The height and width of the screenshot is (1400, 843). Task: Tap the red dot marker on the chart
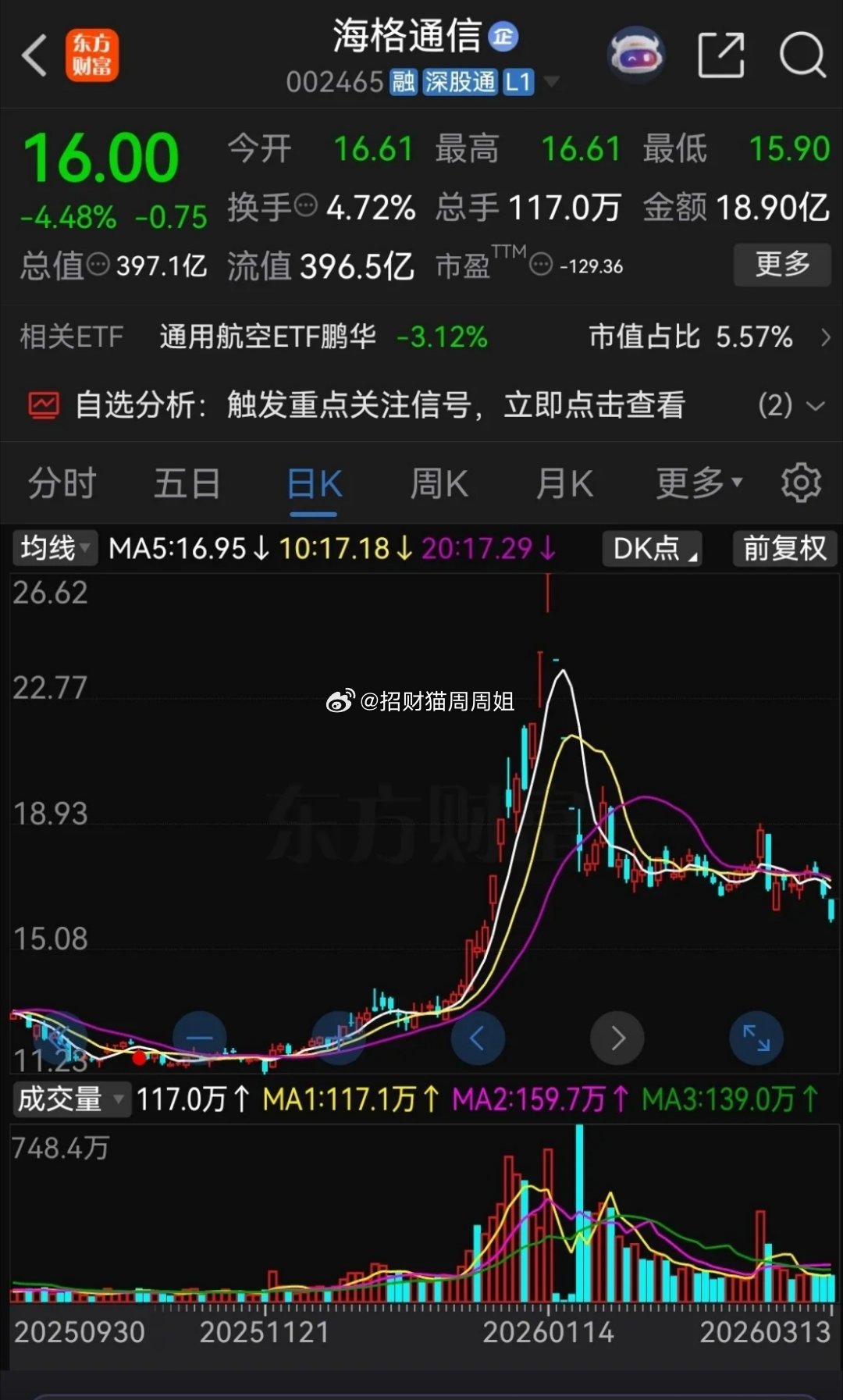139,1056
